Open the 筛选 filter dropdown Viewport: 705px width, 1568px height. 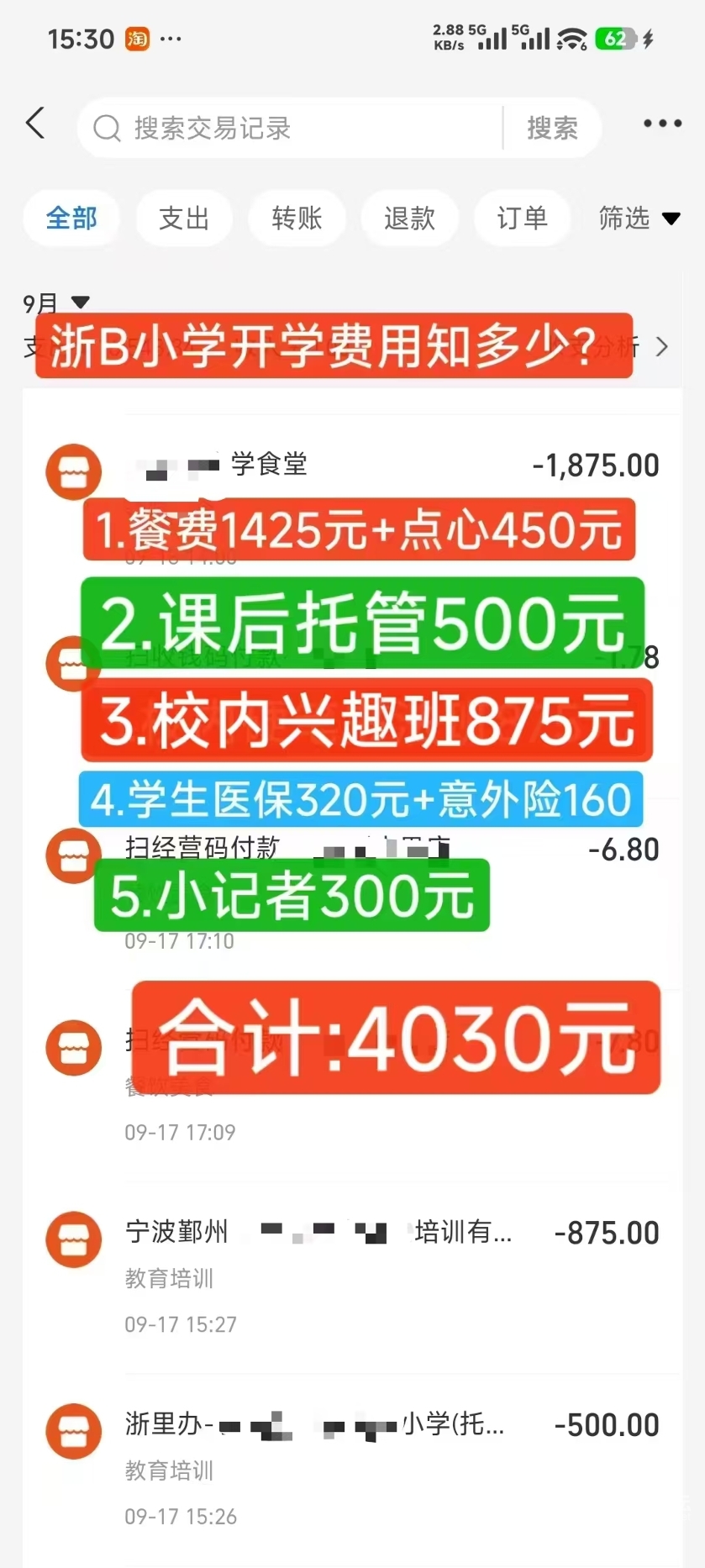[639, 218]
